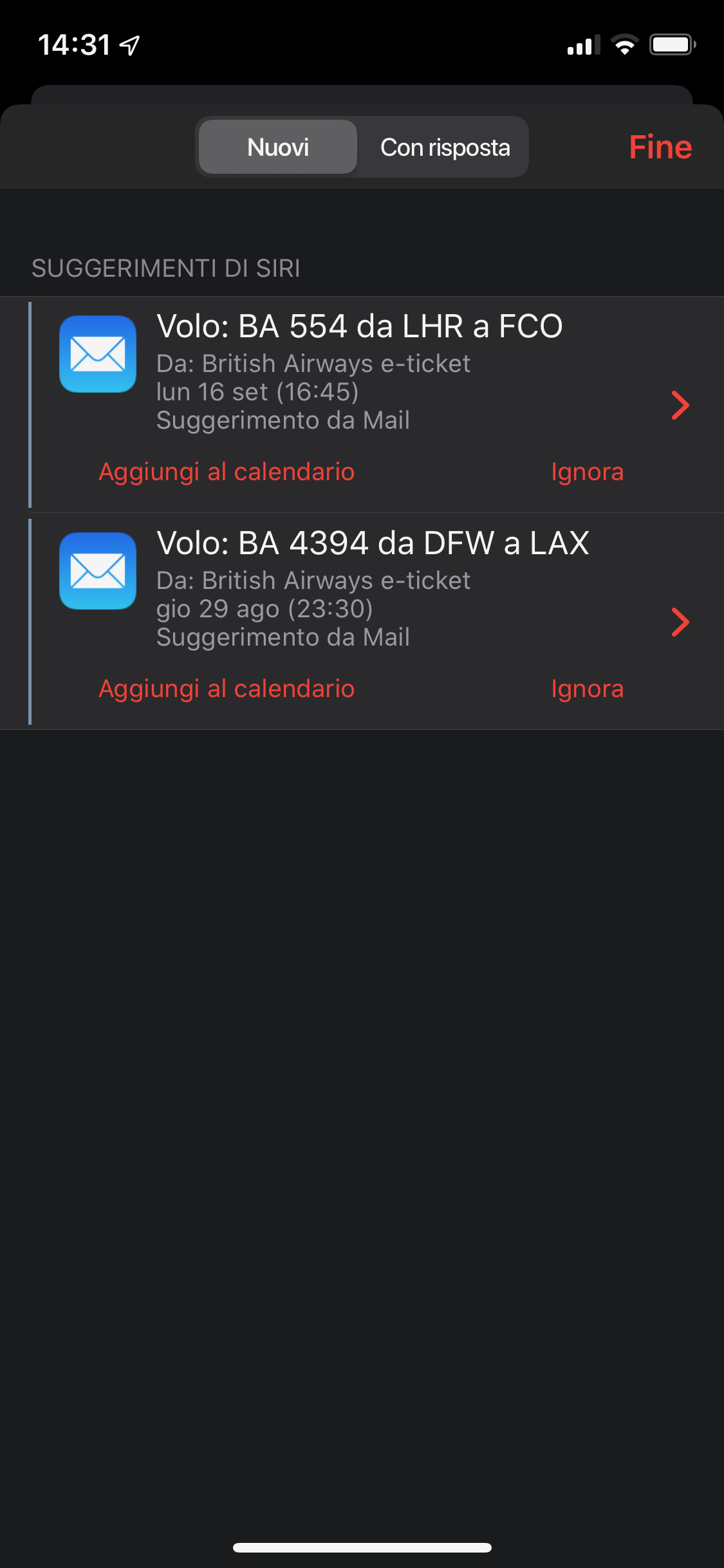724x1568 pixels.
Task: Switch to the Con risposta segment
Action: click(445, 147)
